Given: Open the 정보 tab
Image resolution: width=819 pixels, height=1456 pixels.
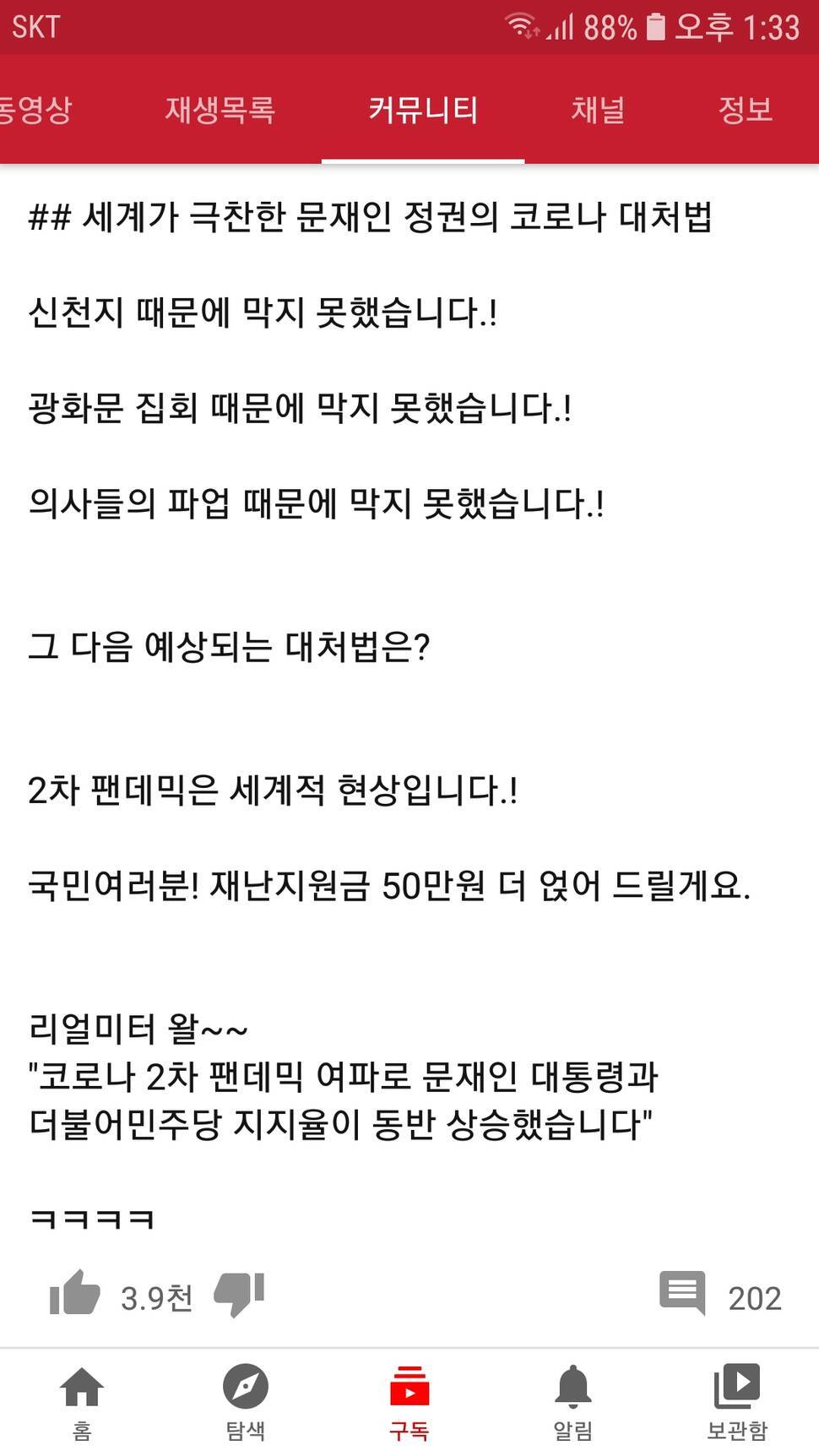Looking at the screenshot, I should [x=745, y=110].
